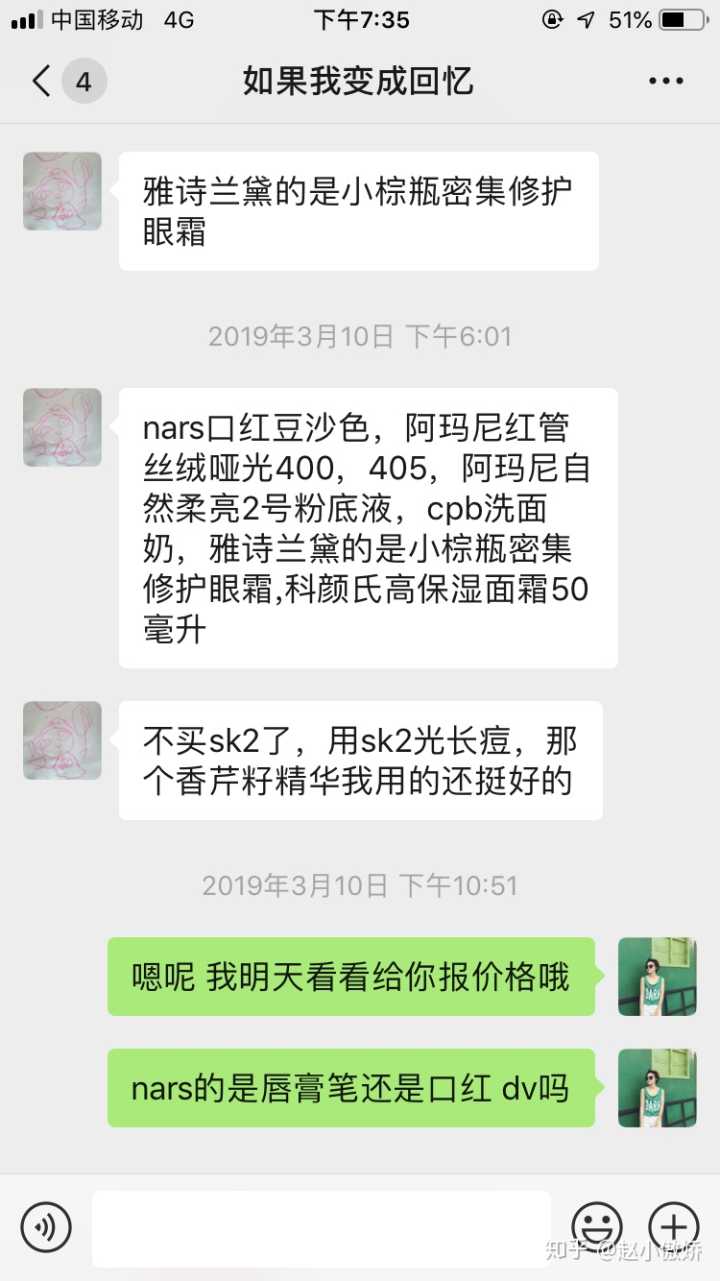Open avatar beside the sk2 message

(62, 740)
